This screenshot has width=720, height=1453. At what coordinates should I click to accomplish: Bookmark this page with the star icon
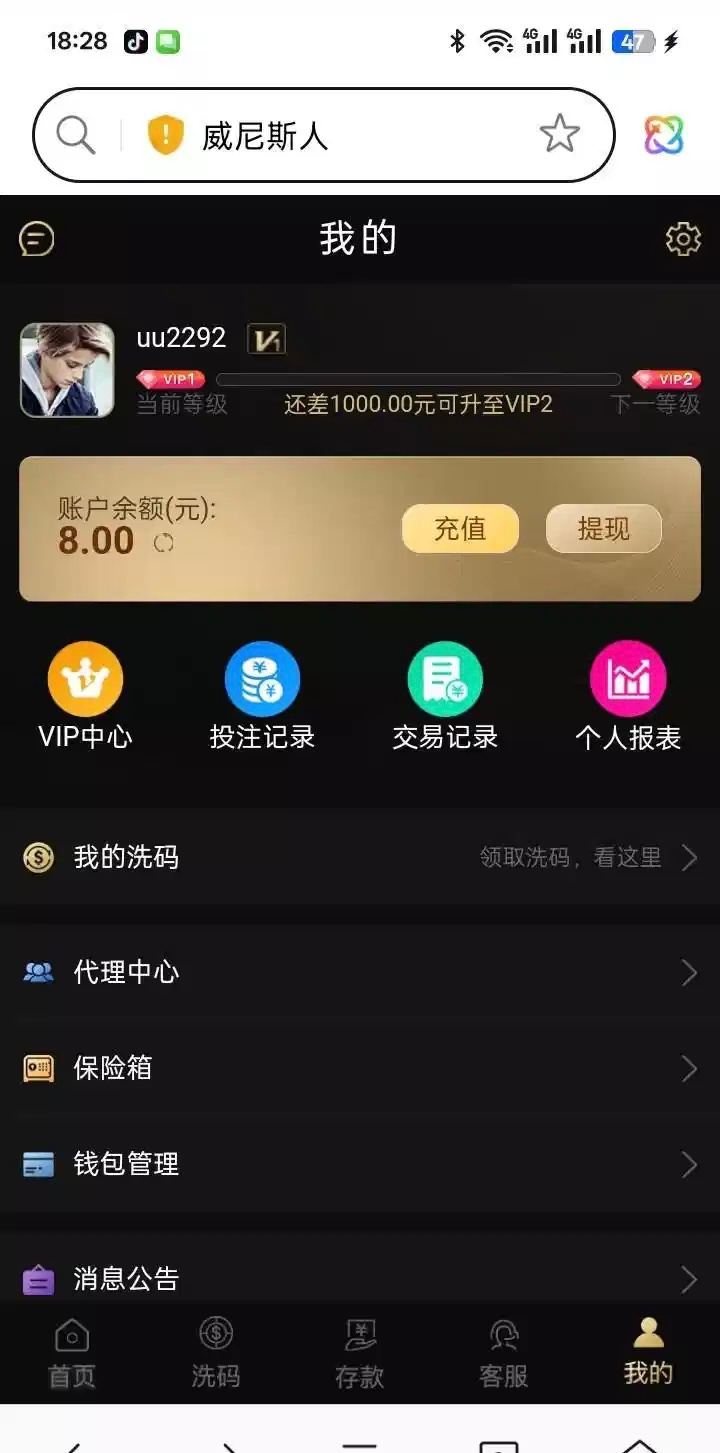[x=560, y=134]
